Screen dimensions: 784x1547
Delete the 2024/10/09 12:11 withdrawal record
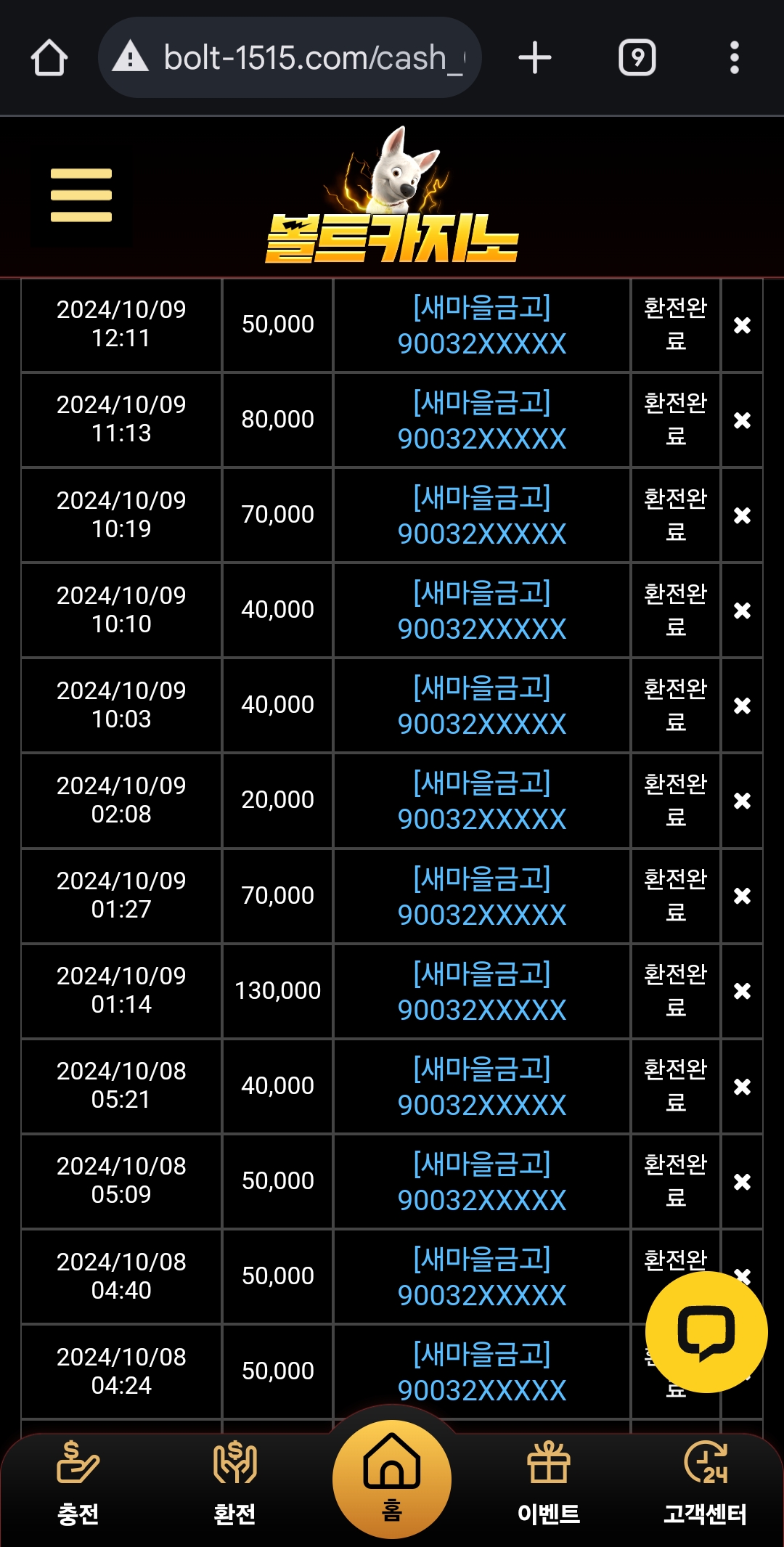click(x=742, y=325)
